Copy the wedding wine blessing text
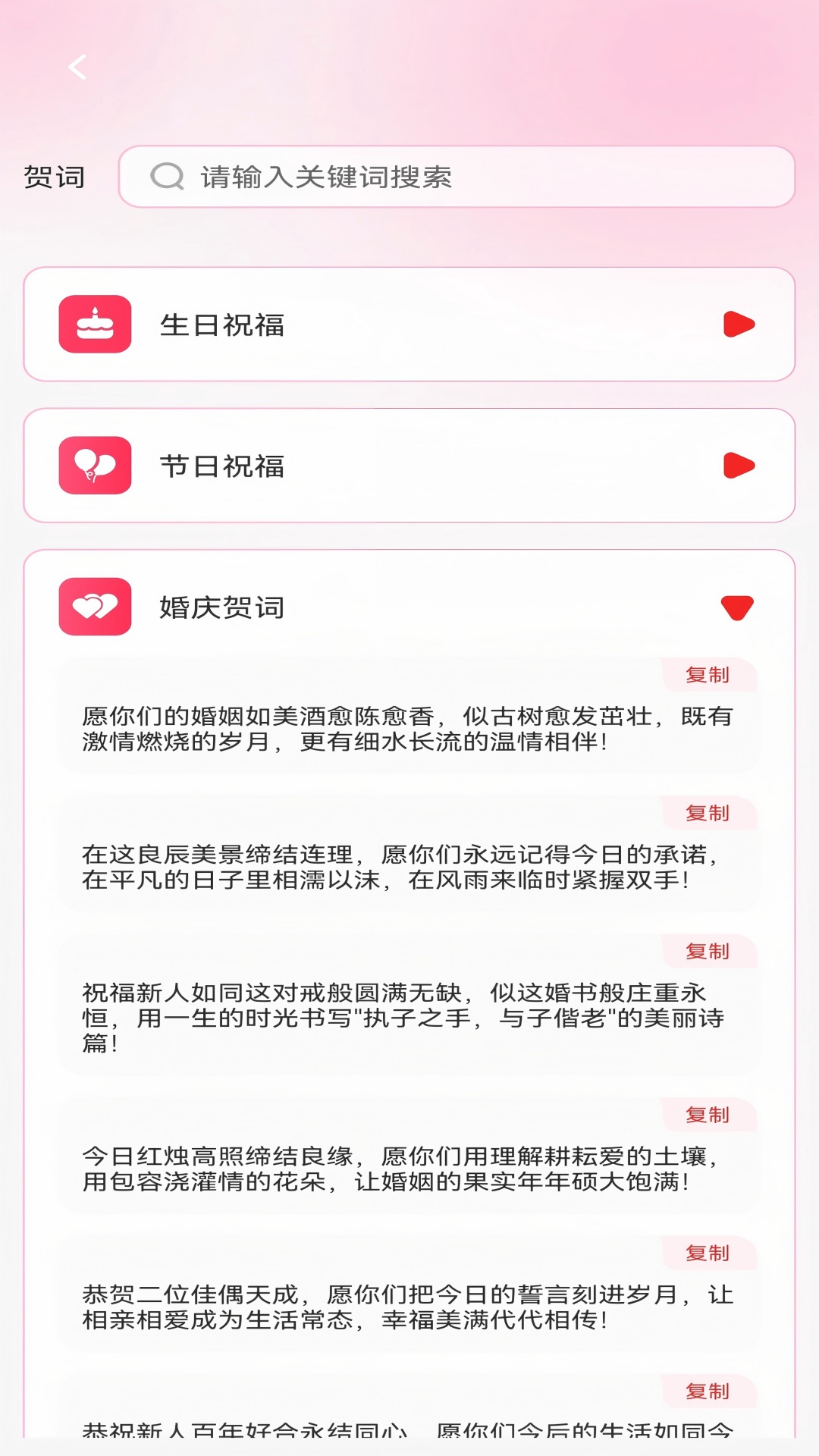The width and height of the screenshot is (819, 1456). pos(709,675)
